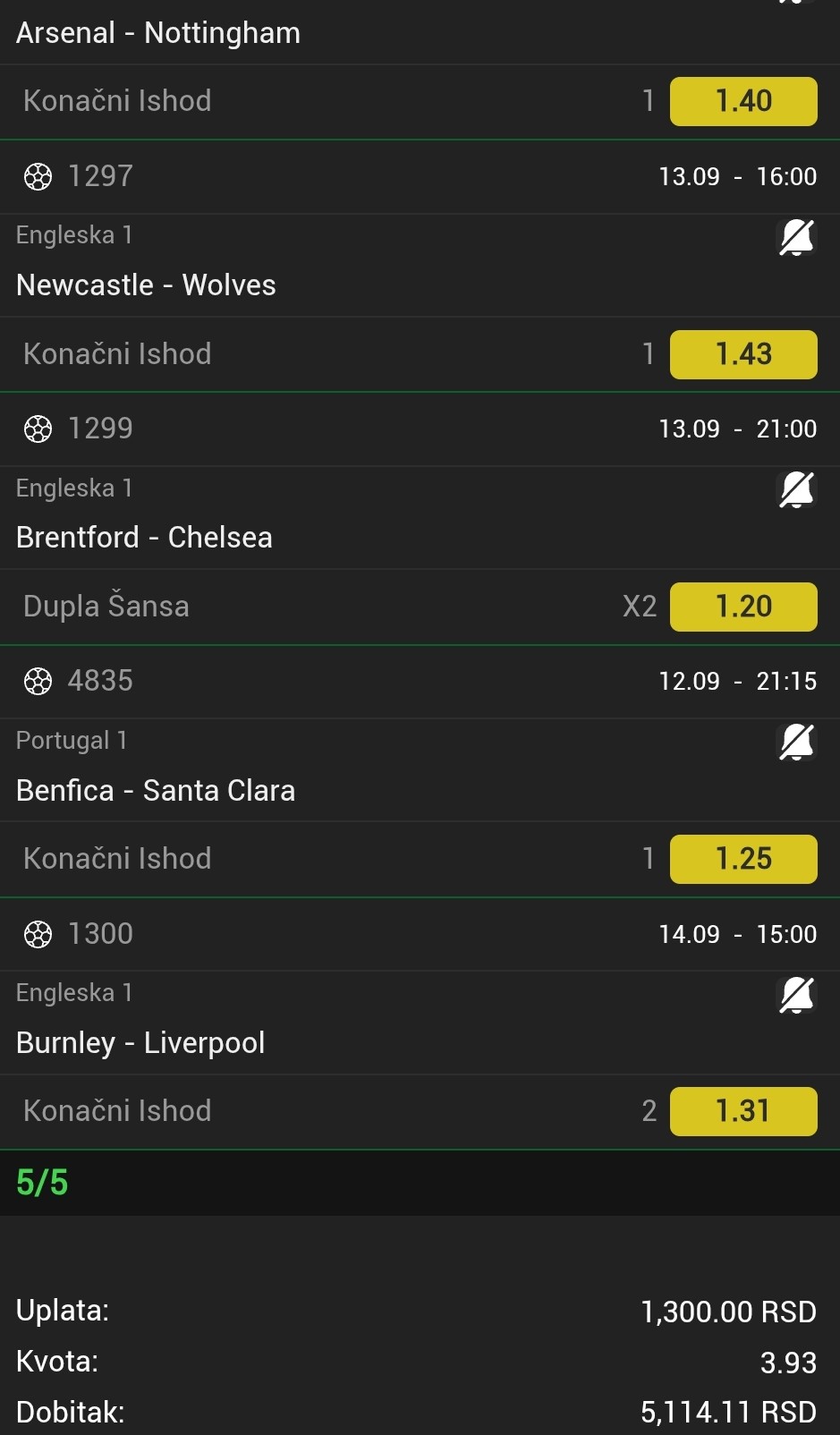Tap the 1.40 odds for Arsenal
Image resolution: width=840 pixels, height=1435 pixels.
pyautogui.click(x=743, y=101)
